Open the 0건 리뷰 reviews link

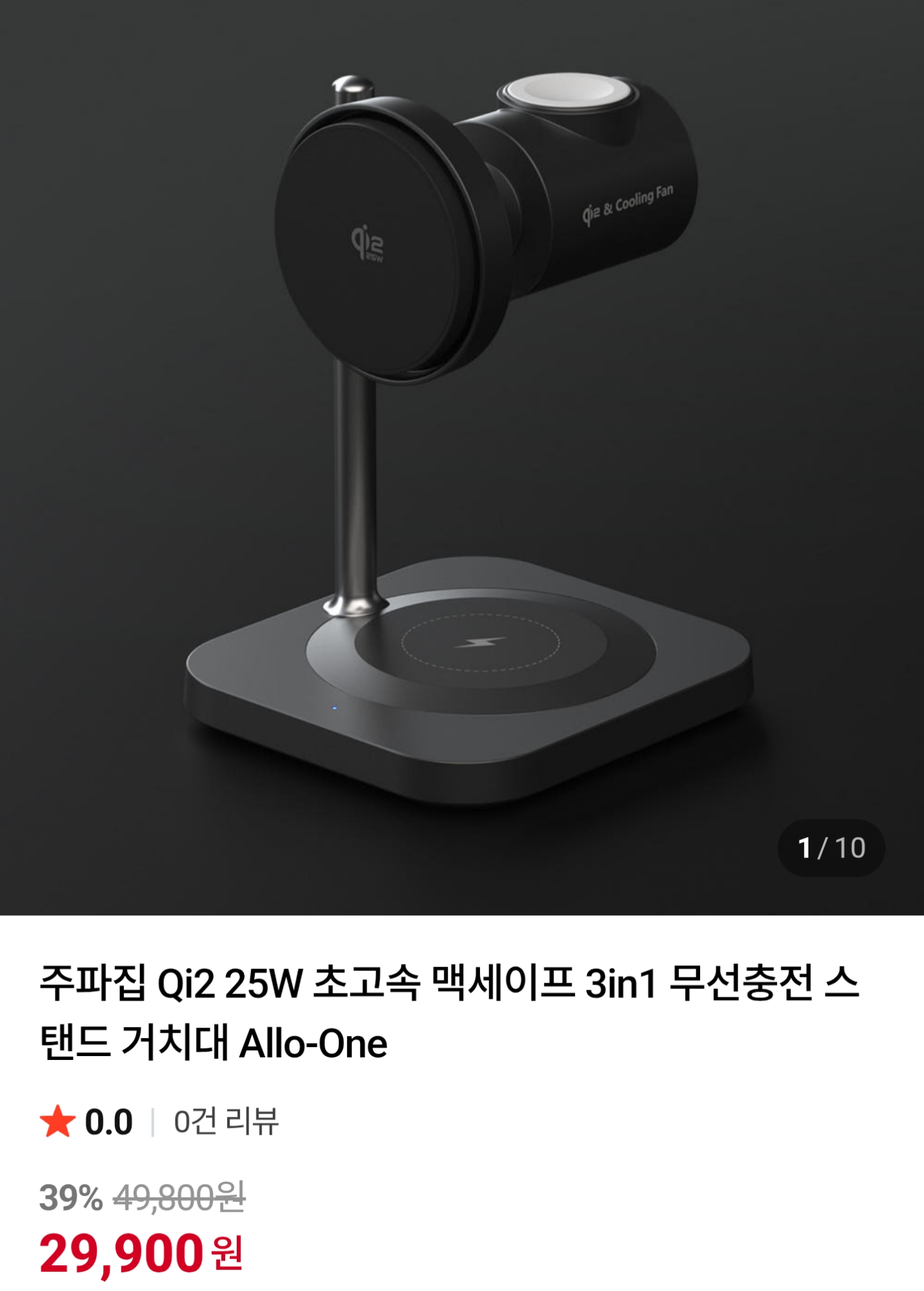226,1121
